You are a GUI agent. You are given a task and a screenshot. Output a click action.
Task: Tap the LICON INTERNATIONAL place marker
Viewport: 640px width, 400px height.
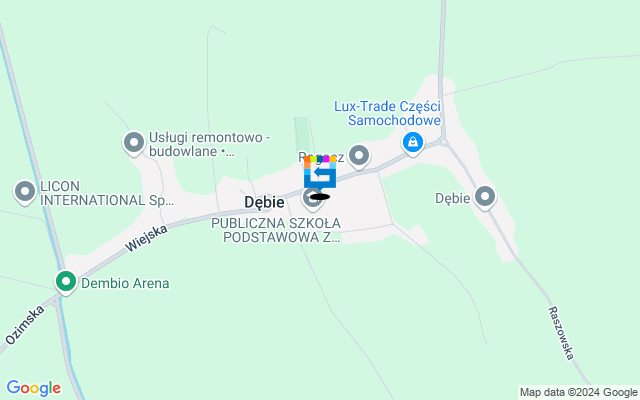point(25,190)
